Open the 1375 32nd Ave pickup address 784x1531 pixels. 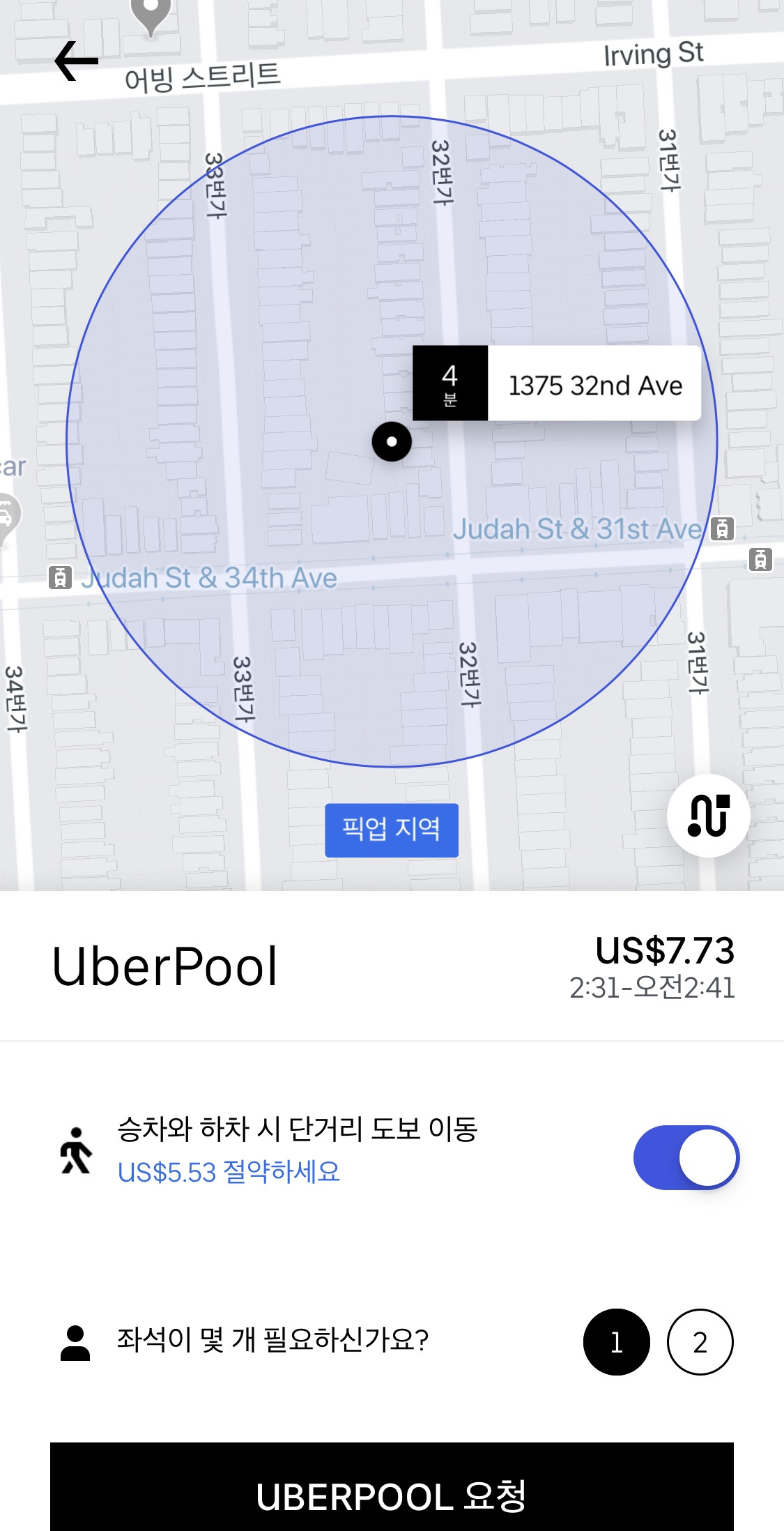click(x=594, y=384)
